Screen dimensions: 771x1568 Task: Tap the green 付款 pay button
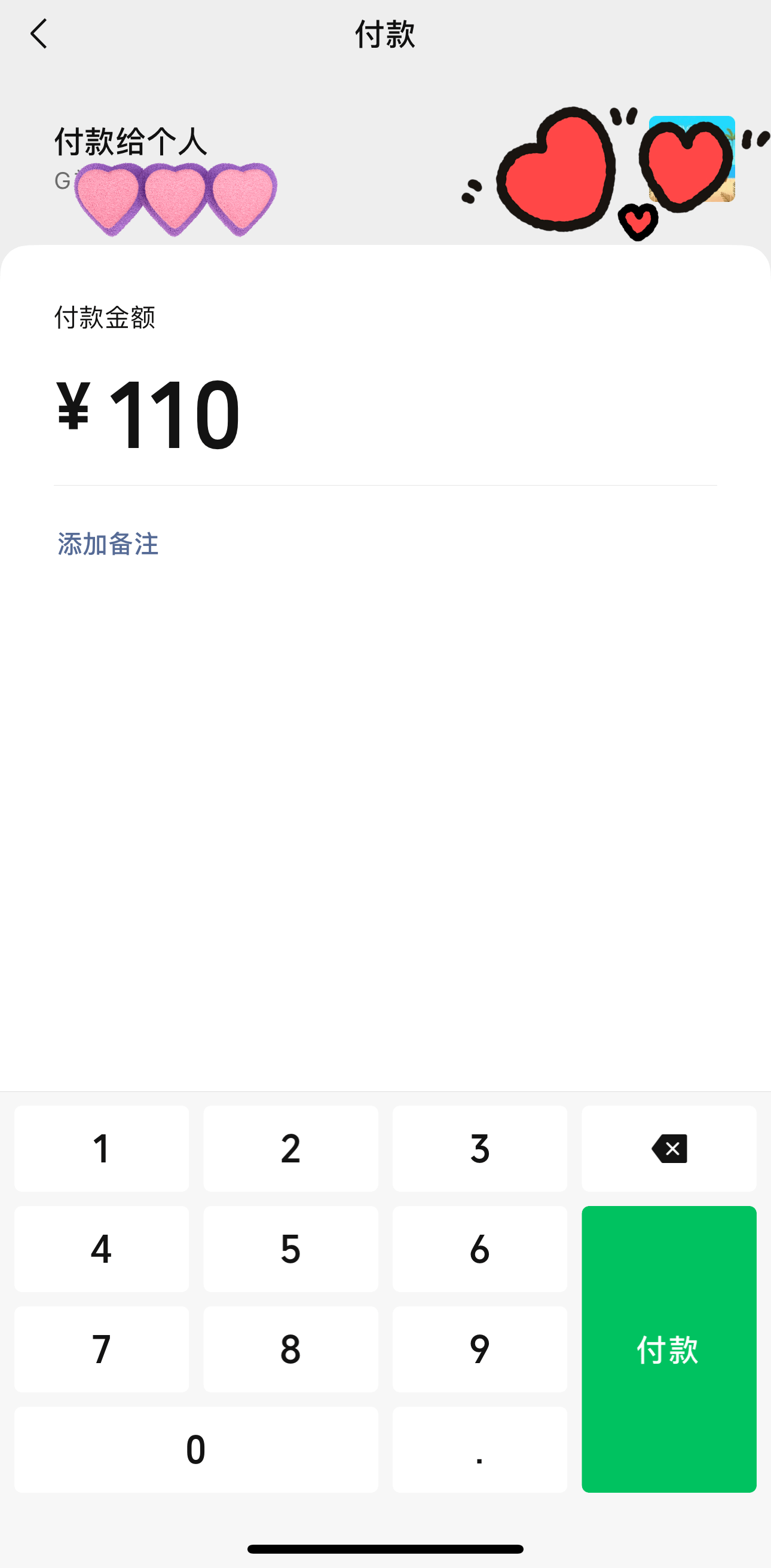(x=668, y=1348)
